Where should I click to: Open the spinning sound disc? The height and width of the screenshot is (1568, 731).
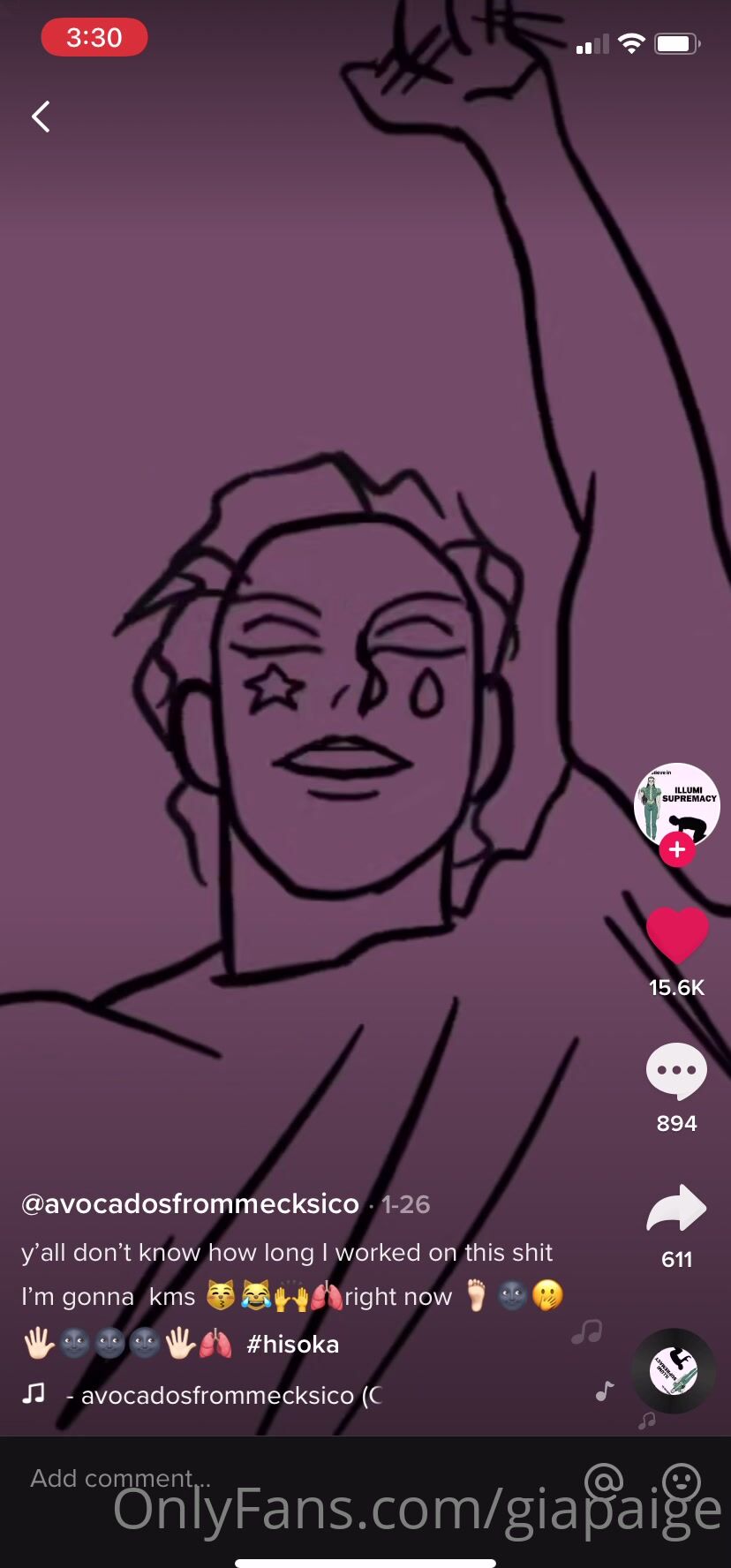coord(675,1371)
